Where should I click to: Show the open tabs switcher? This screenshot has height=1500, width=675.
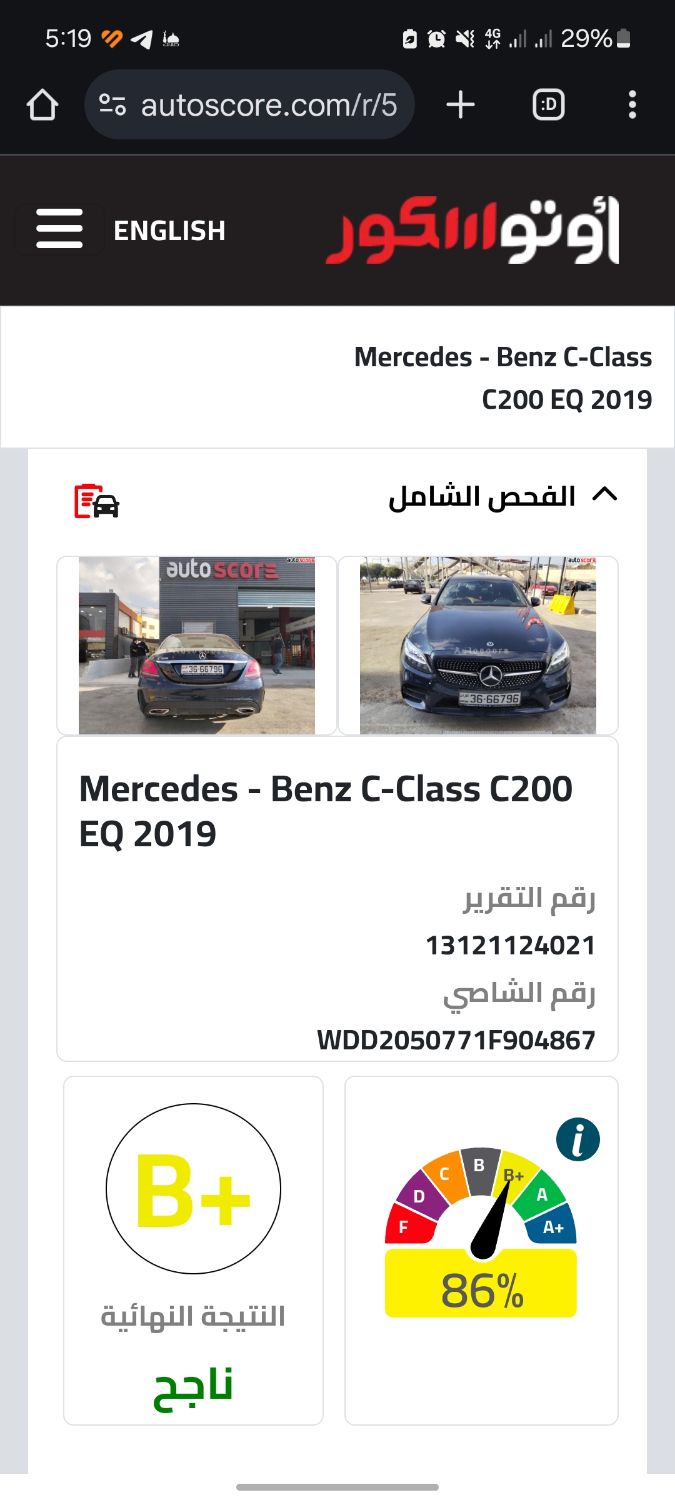point(548,105)
